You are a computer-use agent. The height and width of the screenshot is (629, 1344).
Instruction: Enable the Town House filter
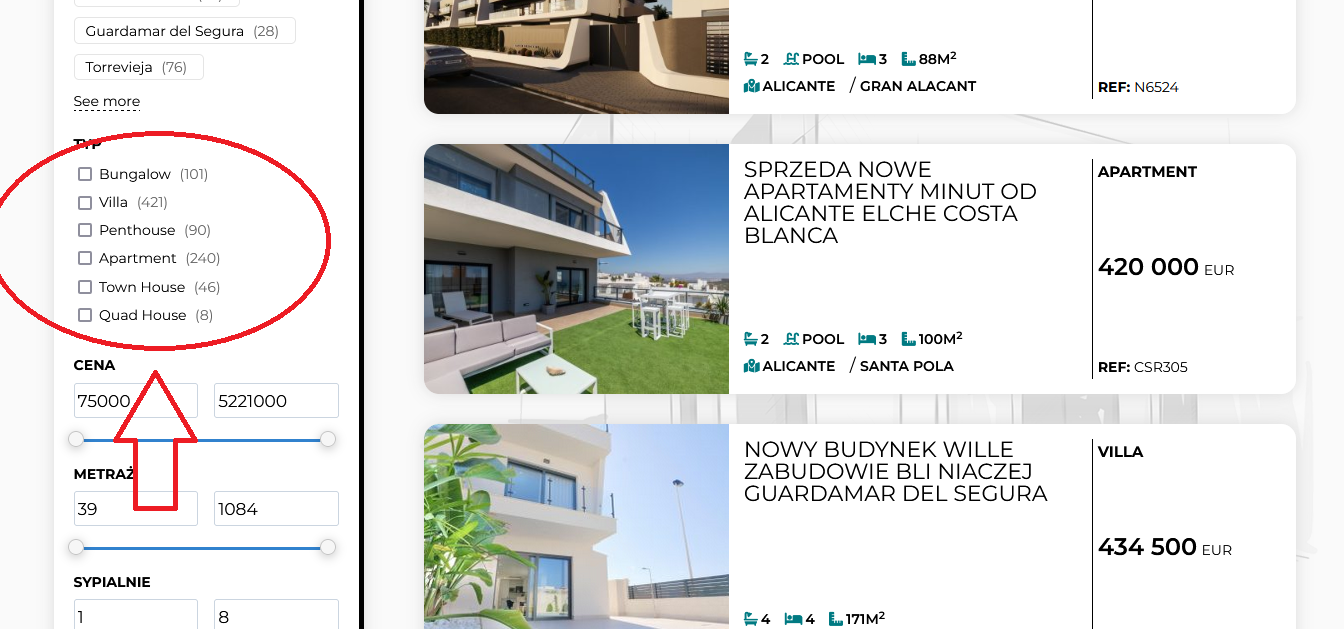coord(85,287)
